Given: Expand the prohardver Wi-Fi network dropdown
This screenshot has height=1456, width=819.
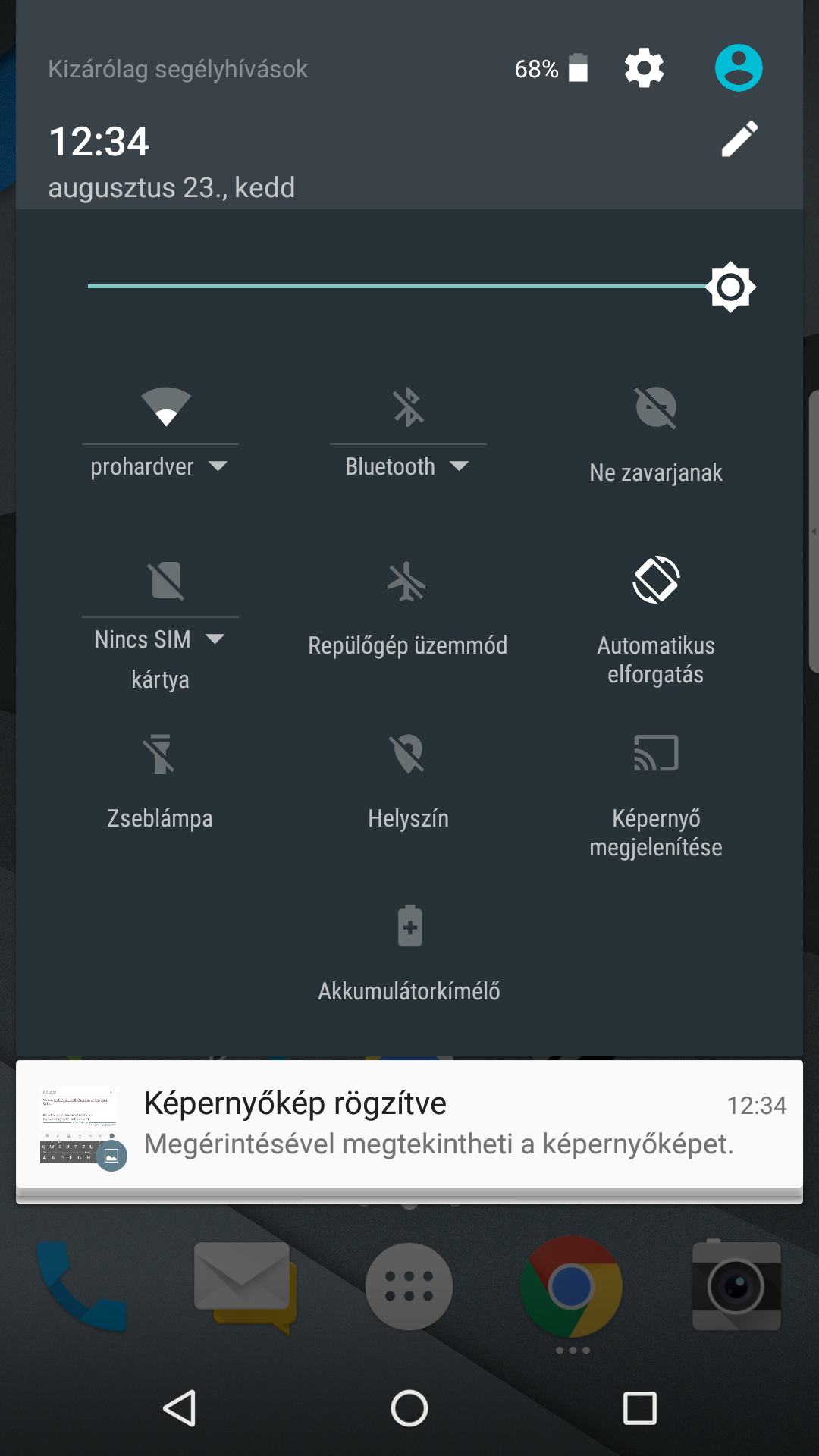Looking at the screenshot, I should click(160, 466).
